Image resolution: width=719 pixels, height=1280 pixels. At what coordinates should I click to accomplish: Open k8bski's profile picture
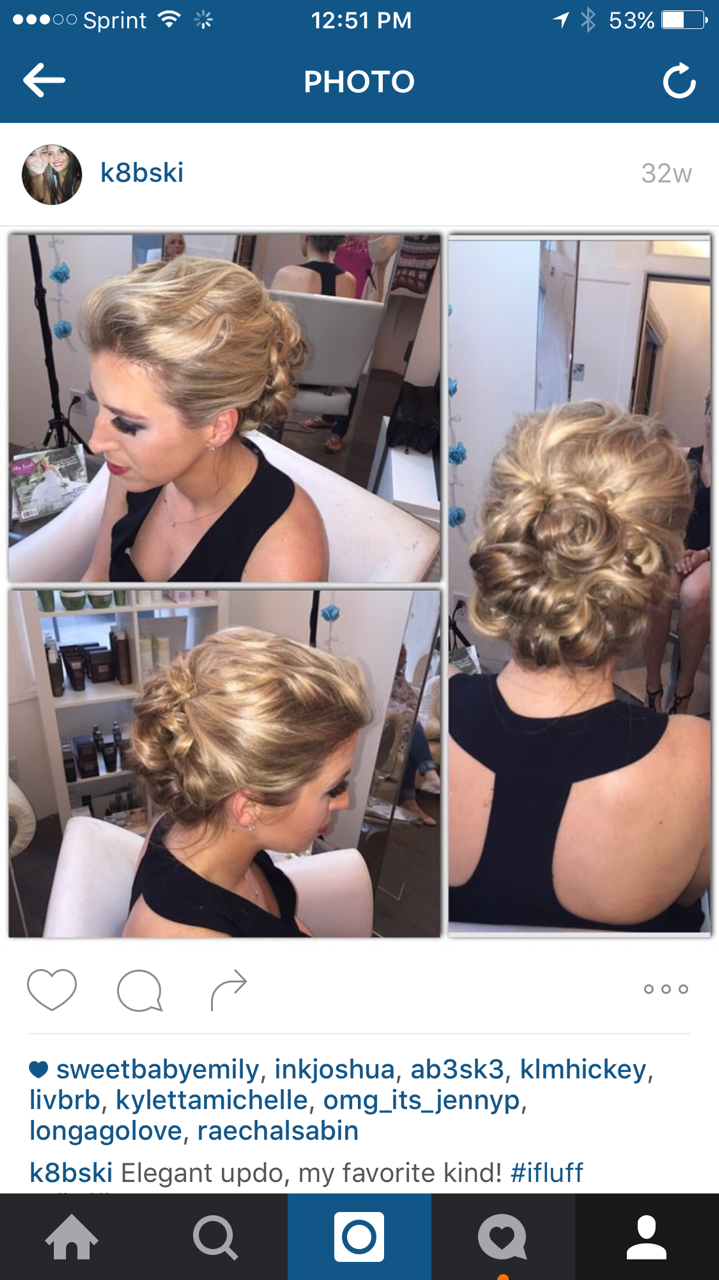tap(52, 174)
